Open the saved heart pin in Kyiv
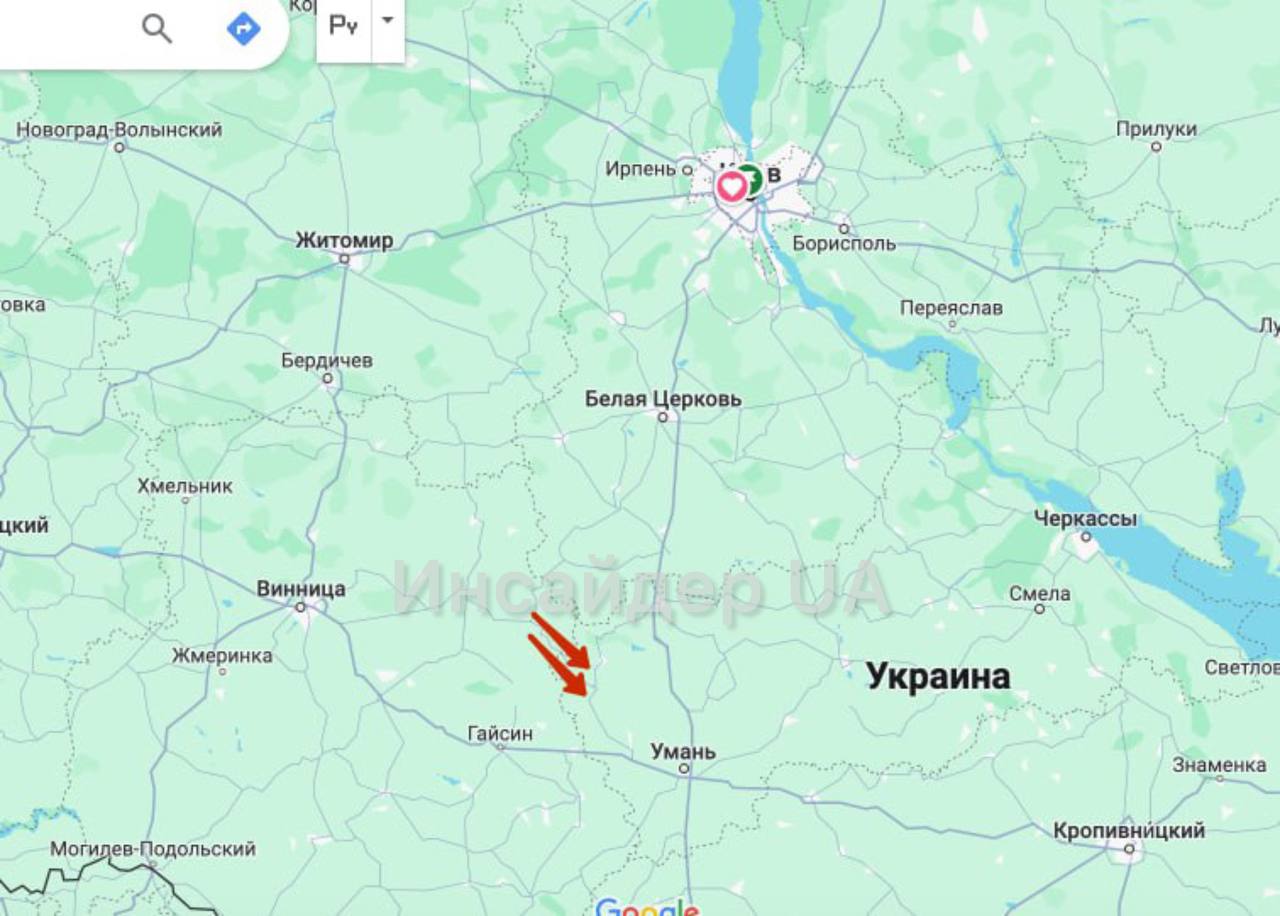The width and height of the screenshot is (1280, 916). click(732, 186)
